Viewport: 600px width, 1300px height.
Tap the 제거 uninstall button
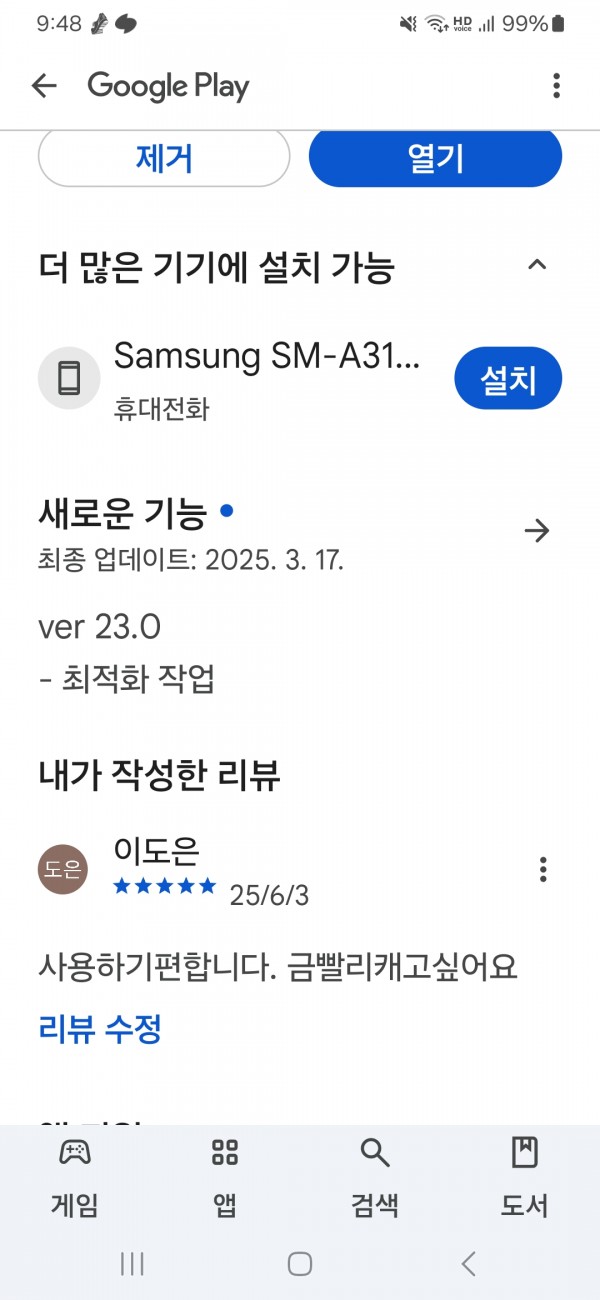point(164,158)
